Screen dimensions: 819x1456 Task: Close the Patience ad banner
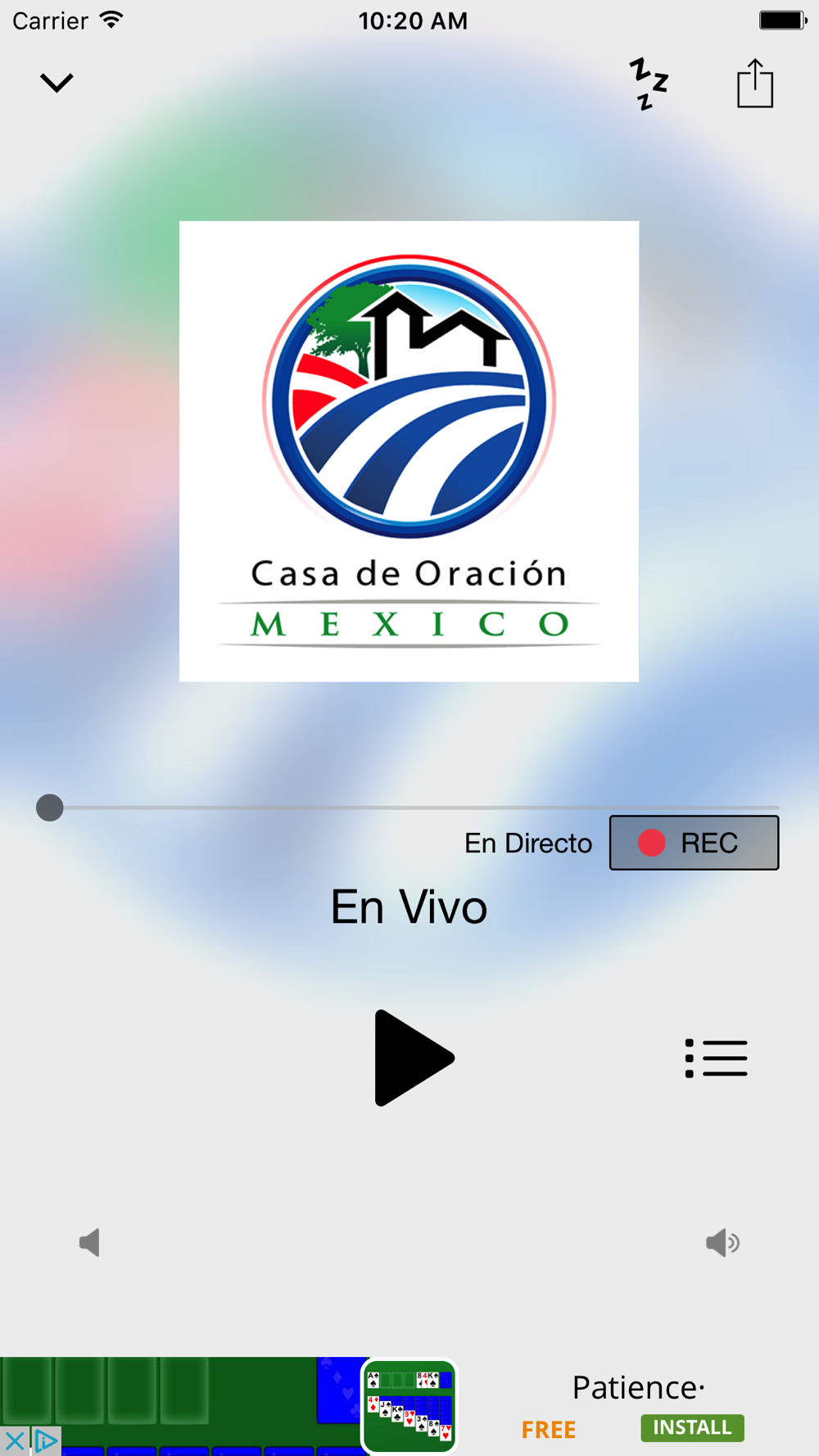pos(14,1441)
